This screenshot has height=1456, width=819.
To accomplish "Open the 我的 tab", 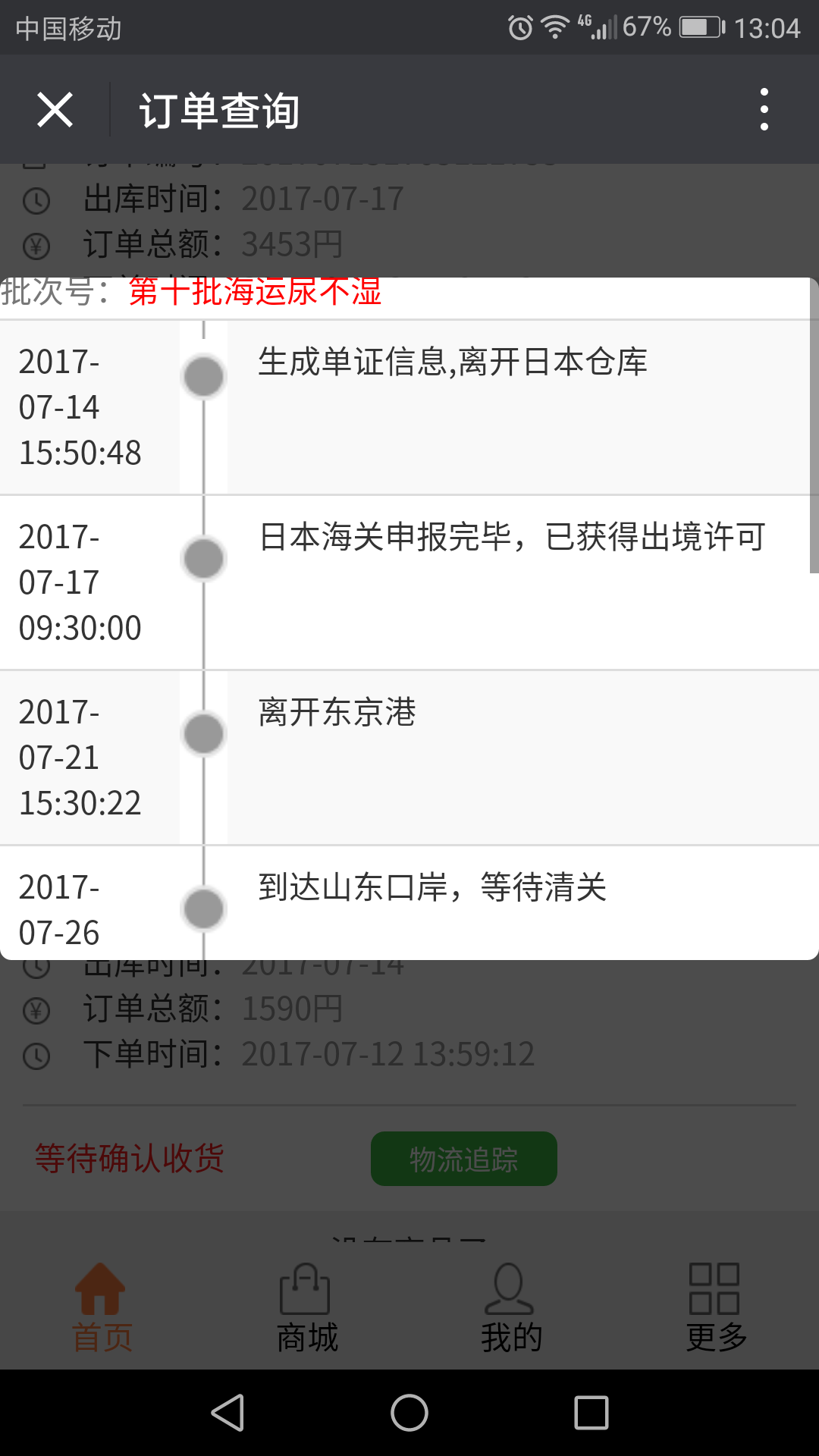I will click(x=512, y=1308).
